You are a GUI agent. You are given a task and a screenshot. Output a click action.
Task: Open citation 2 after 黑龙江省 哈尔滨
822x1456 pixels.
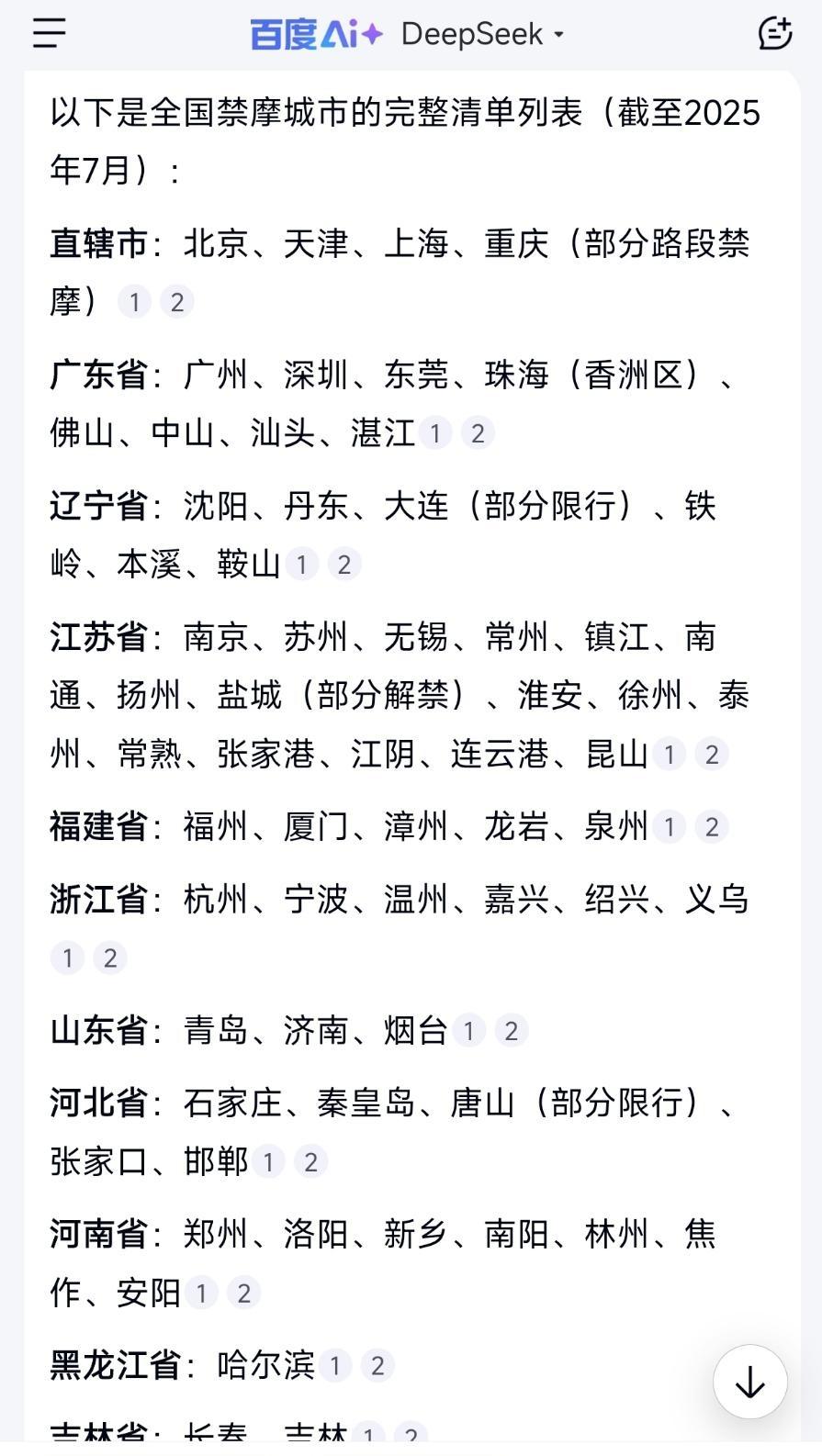pos(377,1366)
